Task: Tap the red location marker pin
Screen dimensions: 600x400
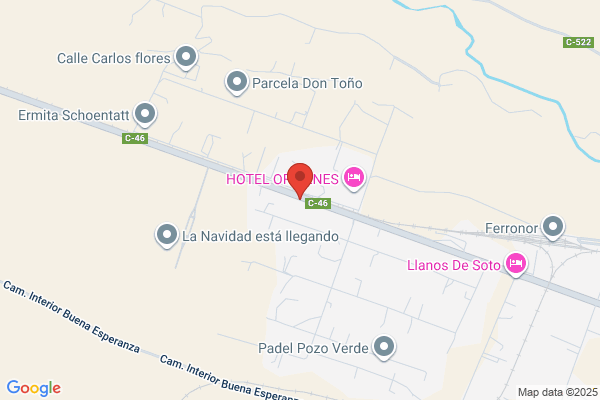Action: click(x=300, y=180)
